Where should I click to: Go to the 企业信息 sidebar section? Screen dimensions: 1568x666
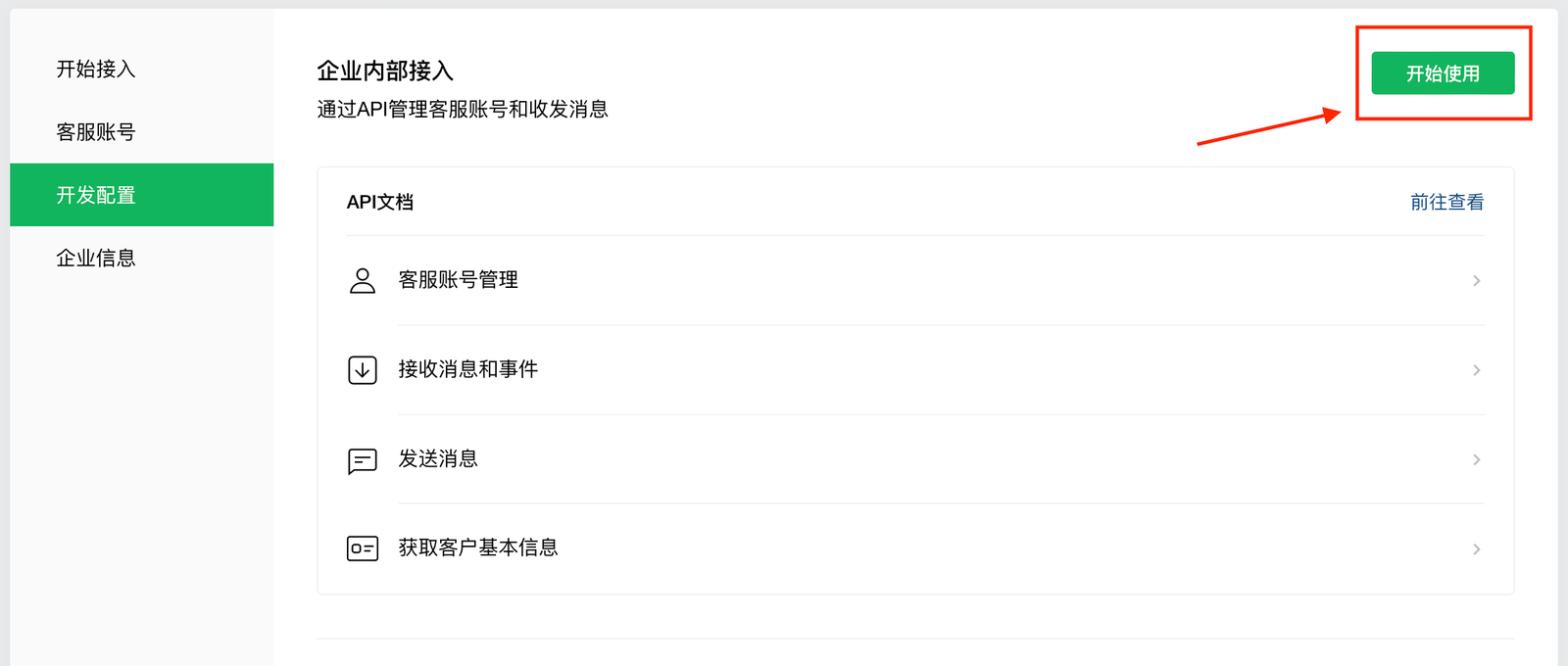(x=96, y=259)
